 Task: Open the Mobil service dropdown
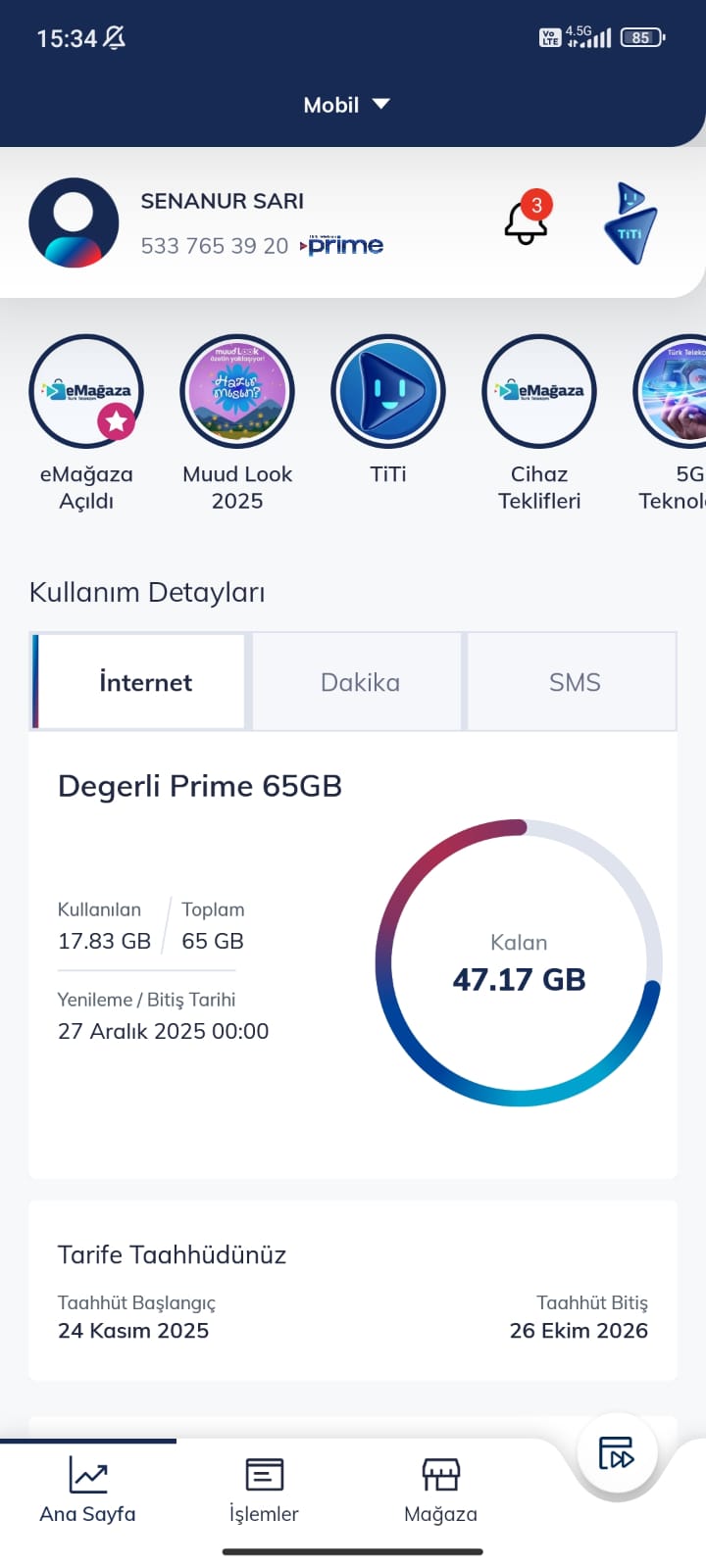pos(346,105)
